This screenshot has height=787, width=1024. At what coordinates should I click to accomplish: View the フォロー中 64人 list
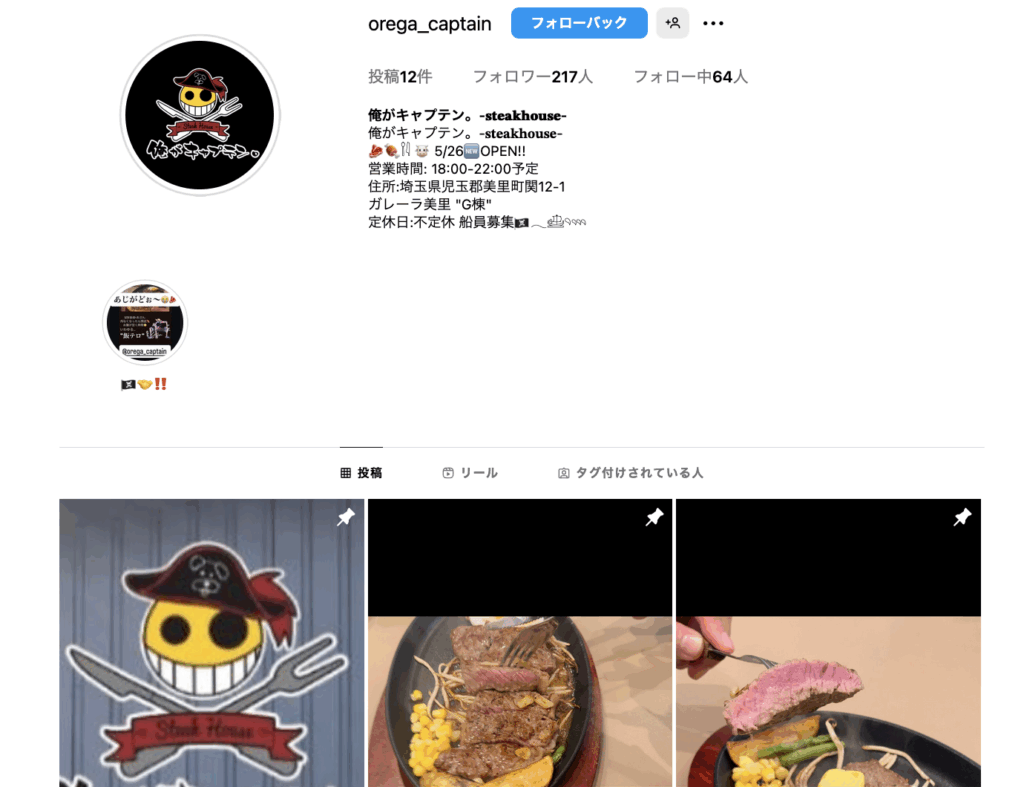click(x=690, y=76)
